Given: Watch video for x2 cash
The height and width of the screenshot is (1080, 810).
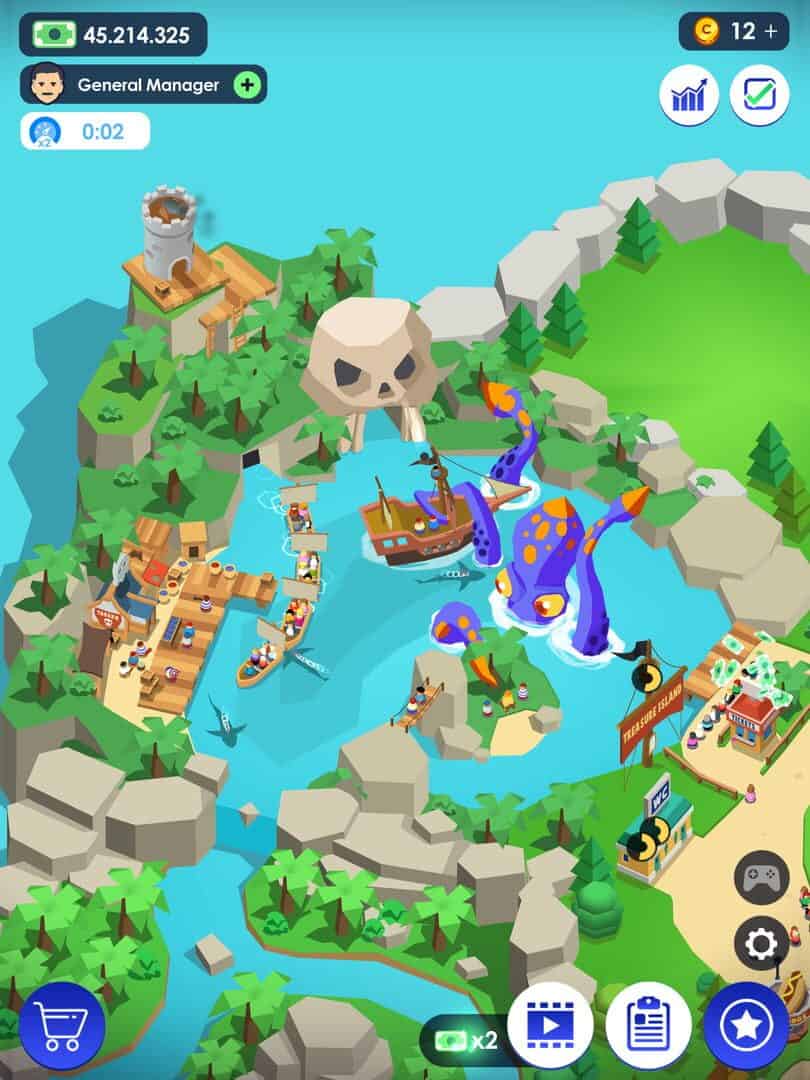Looking at the screenshot, I should (x=550, y=1025).
